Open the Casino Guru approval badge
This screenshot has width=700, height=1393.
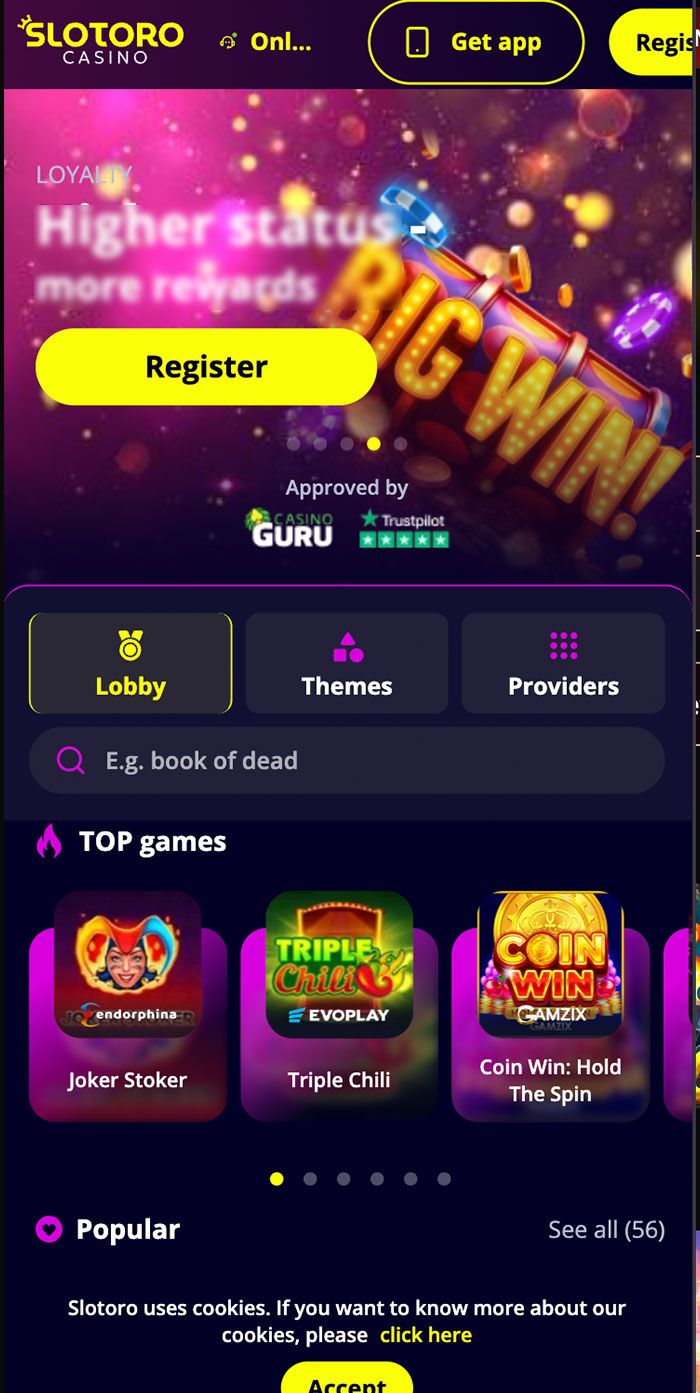click(x=290, y=528)
